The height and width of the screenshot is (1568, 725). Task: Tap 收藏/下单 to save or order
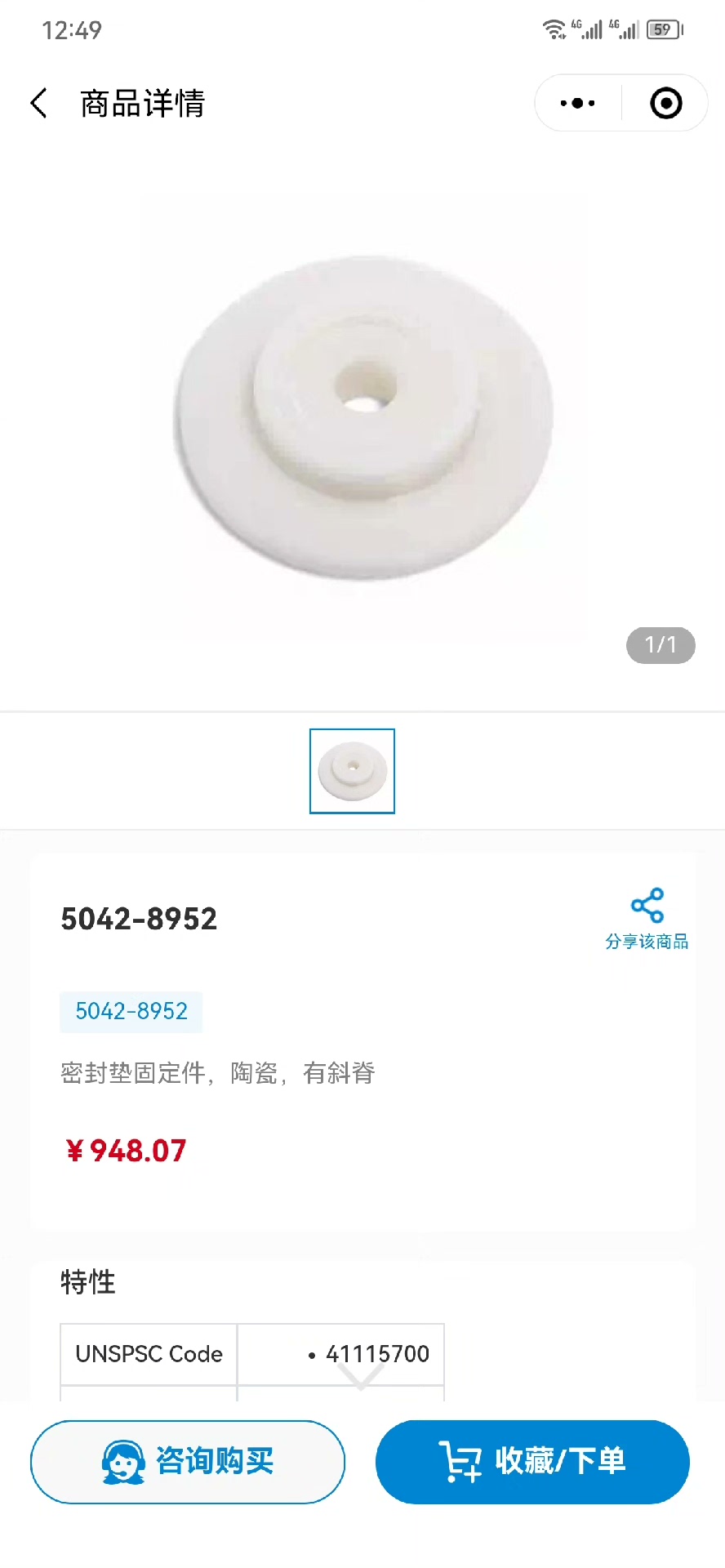(532, 1462)
